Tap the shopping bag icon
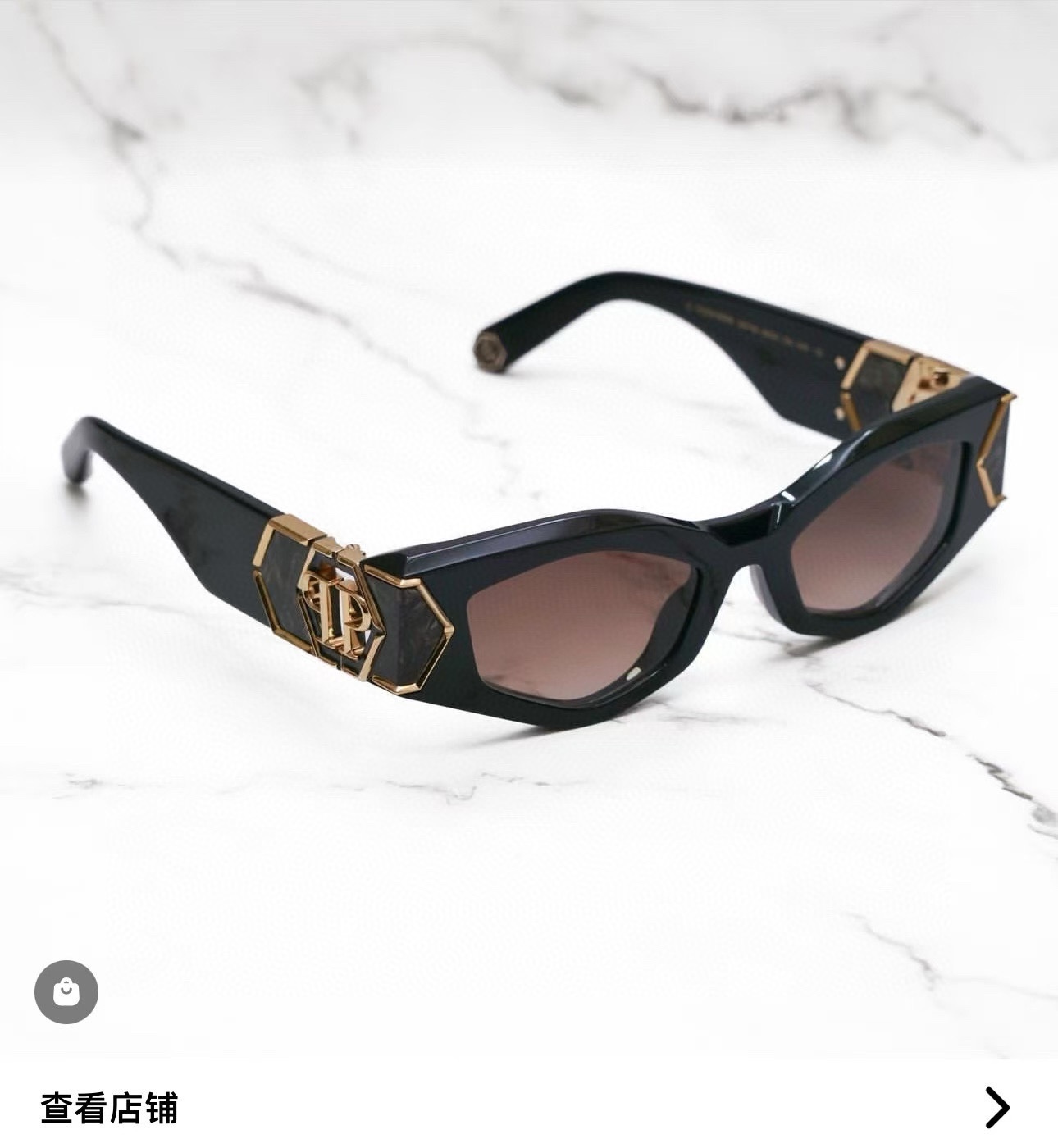The height and width of the screenshot is (1148, 1058). 66,992
